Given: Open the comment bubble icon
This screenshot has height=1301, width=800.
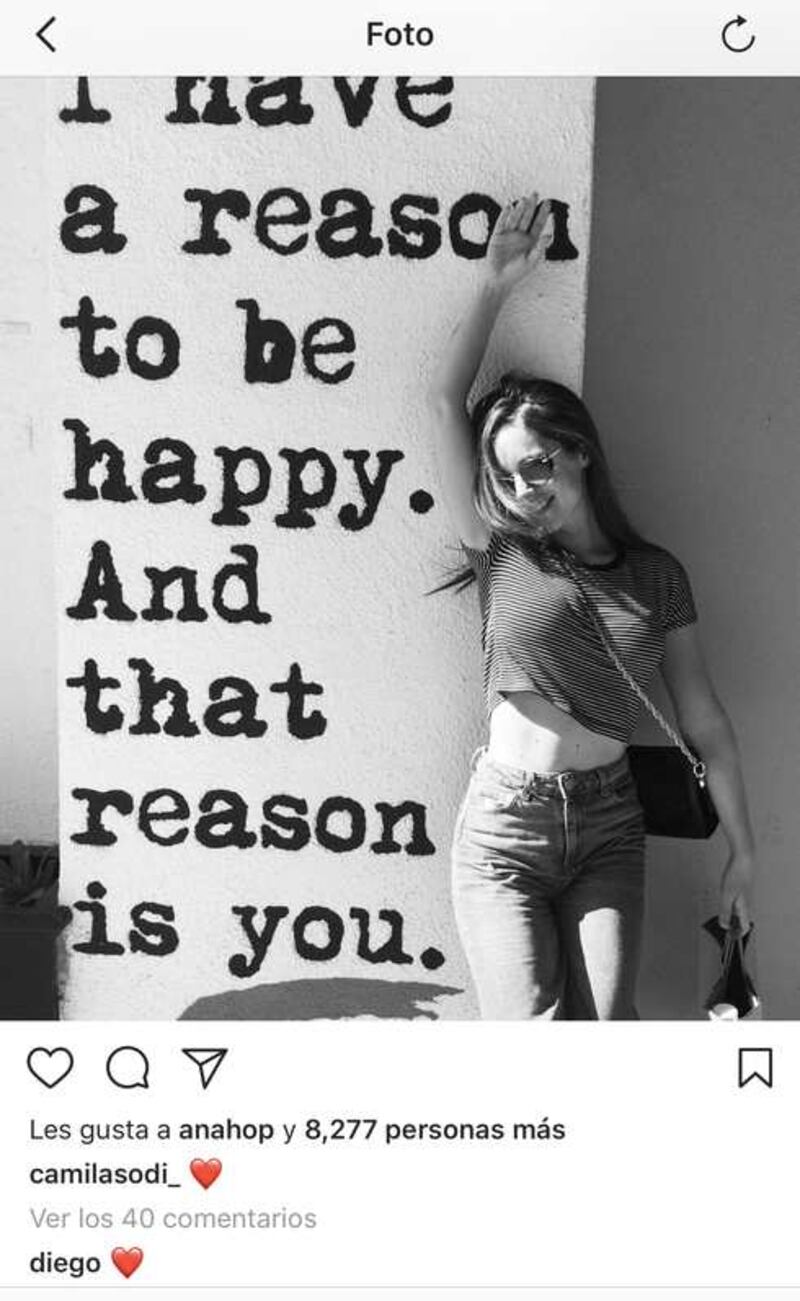Looking at the screenshot, I should tap(127, 1069).
